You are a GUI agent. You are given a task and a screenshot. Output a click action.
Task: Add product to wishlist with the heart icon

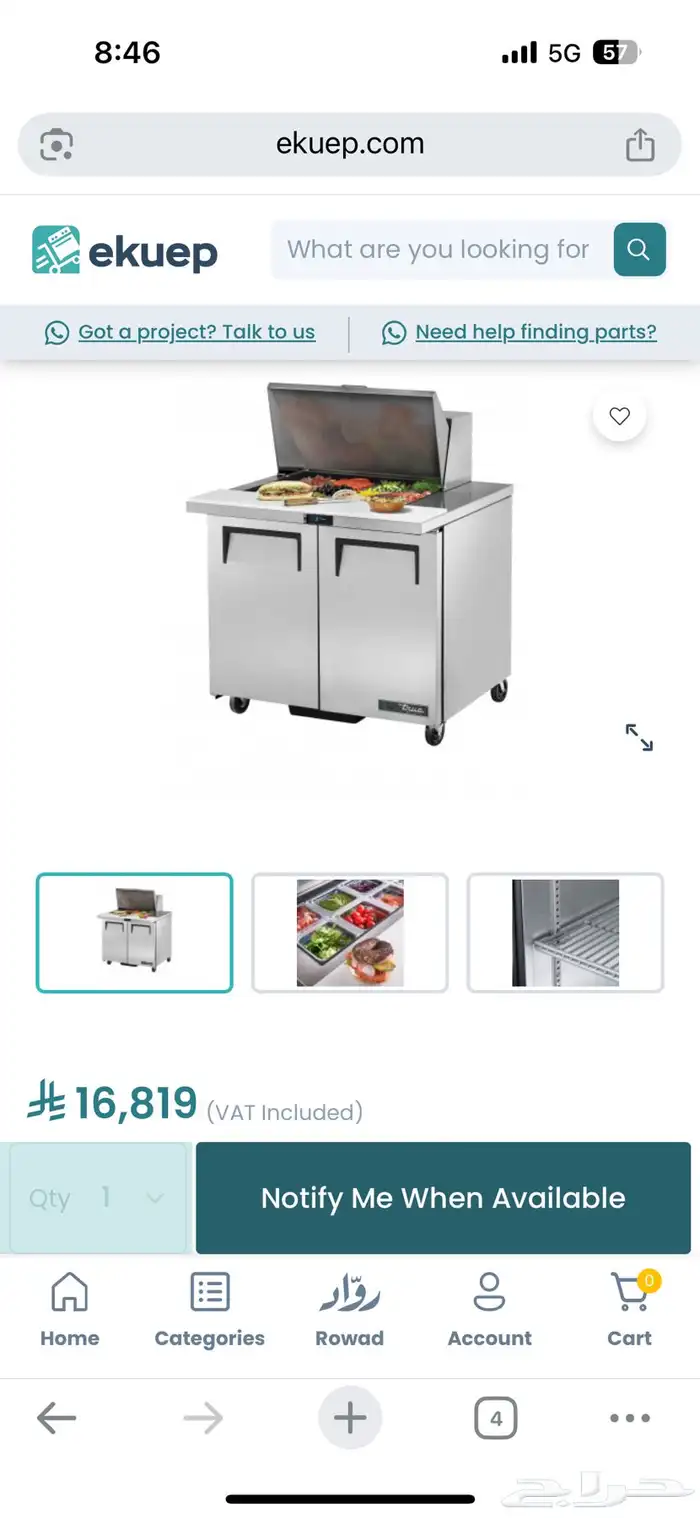pyautogui.click(x=620, y=416)
